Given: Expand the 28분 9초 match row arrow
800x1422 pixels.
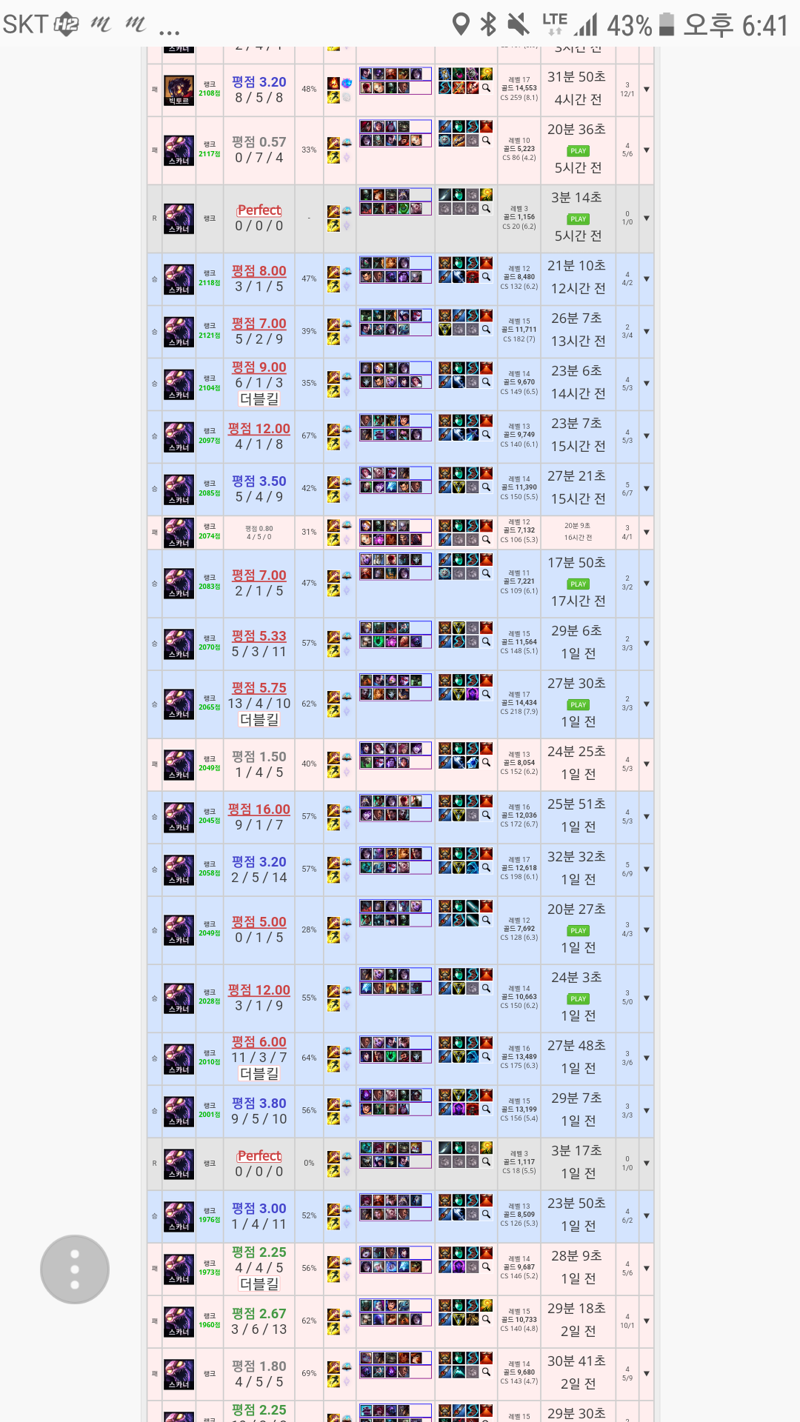Looking at the screenshot, I should (647, 1268).
